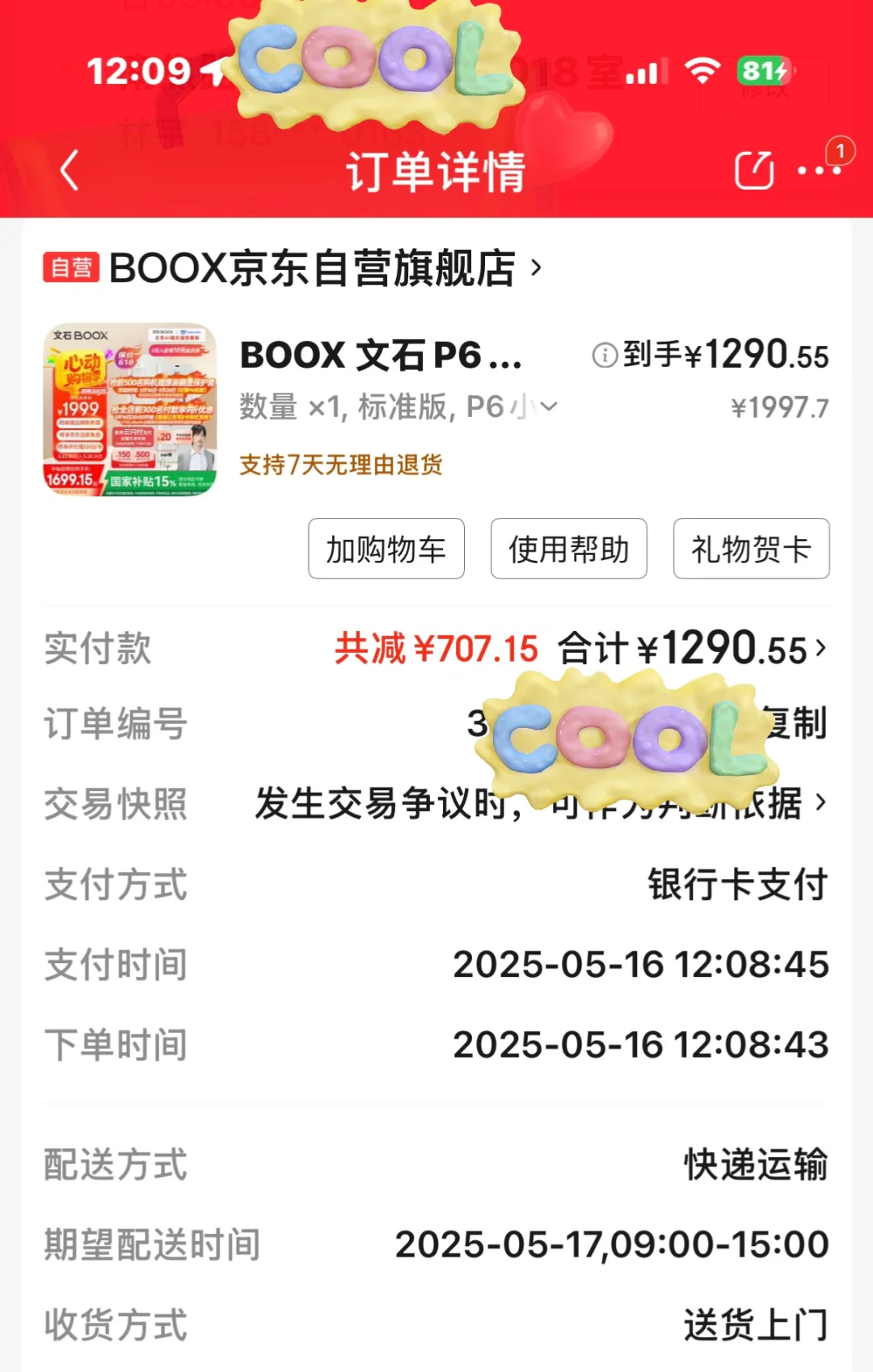Open the BOOX 文石 P6 product thumbnail

point(130,410)
